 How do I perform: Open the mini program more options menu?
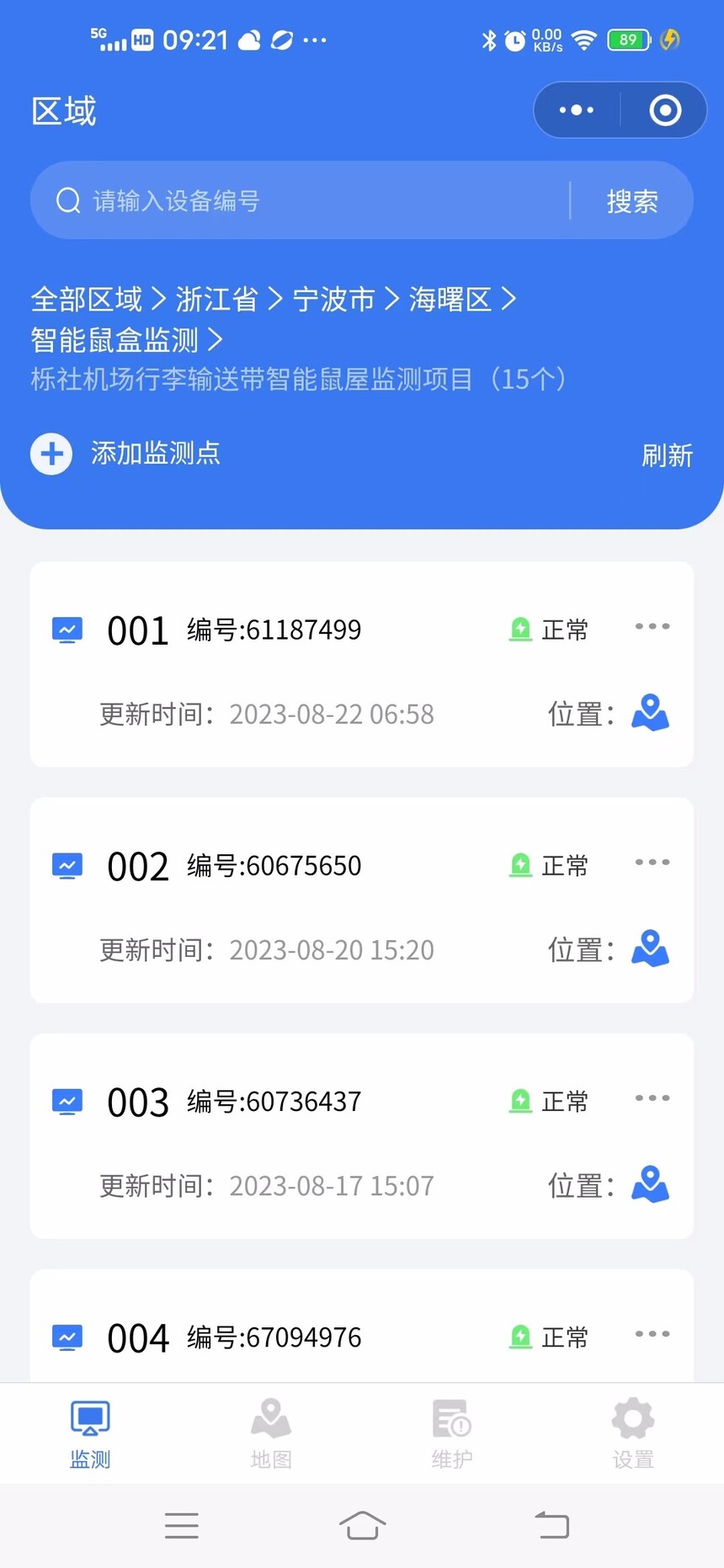click(x=577, y=110)
